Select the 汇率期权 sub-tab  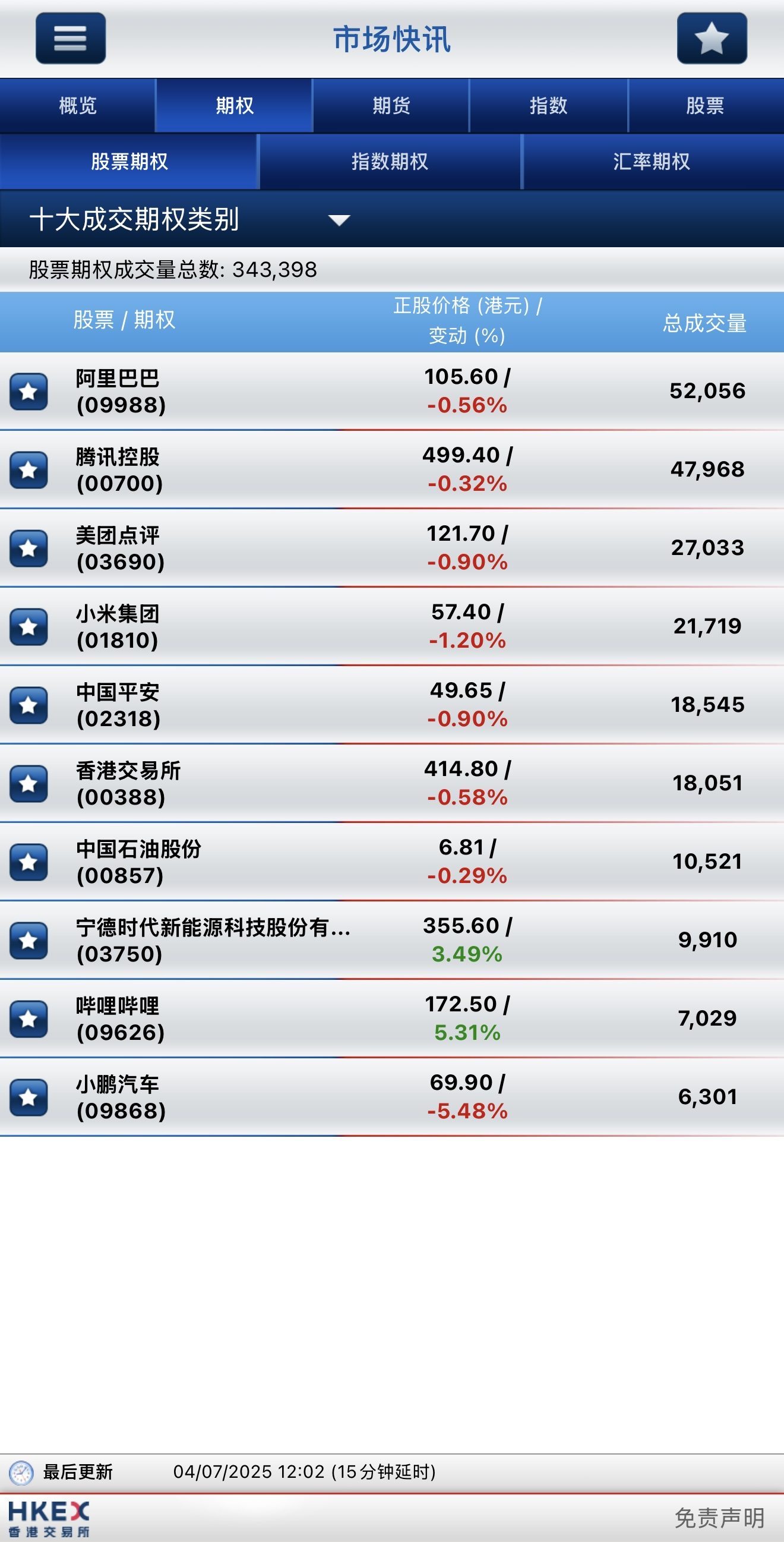tap(652, 162)
